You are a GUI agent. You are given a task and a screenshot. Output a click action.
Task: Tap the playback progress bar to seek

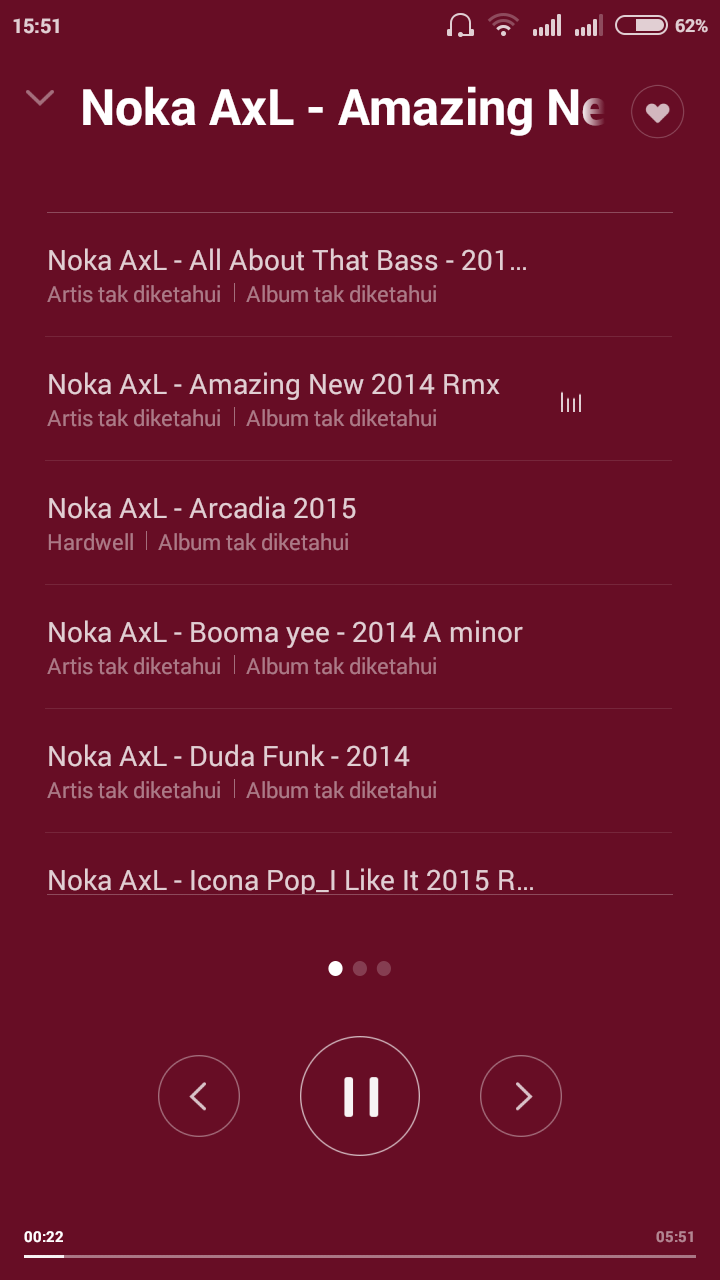click(360, 1255)
